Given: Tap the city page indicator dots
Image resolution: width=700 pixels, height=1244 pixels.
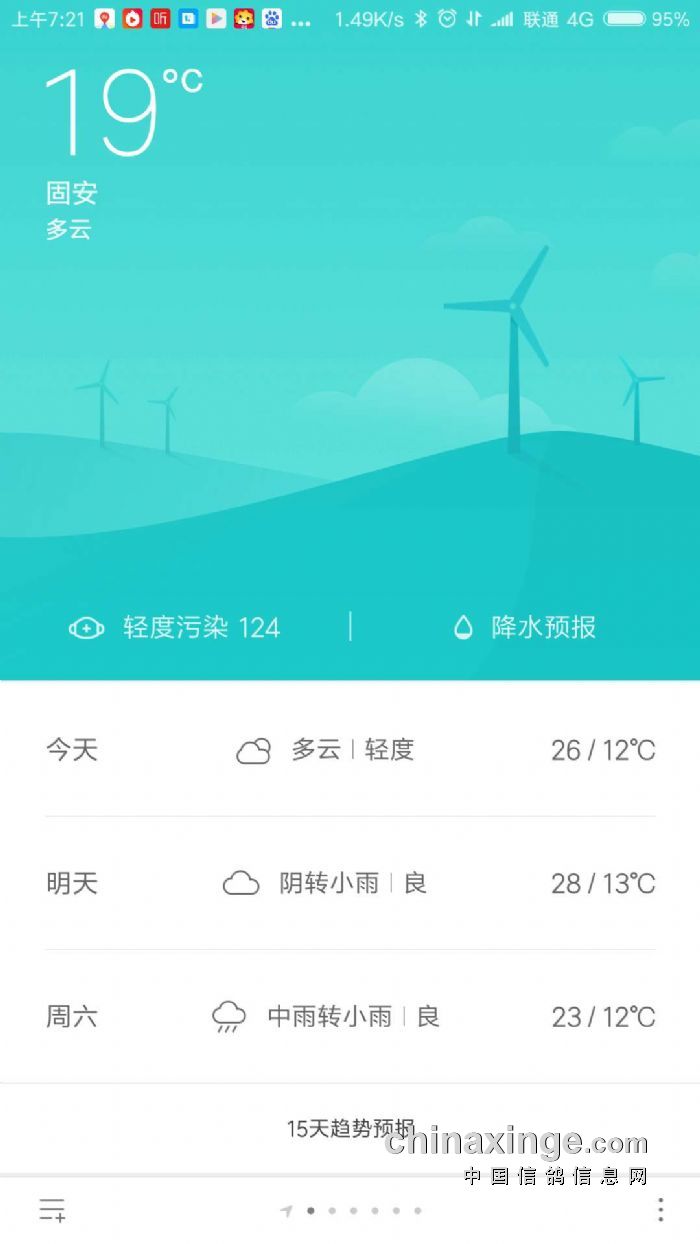Looking at the screenshot, I should click(x=352, y=1211).
